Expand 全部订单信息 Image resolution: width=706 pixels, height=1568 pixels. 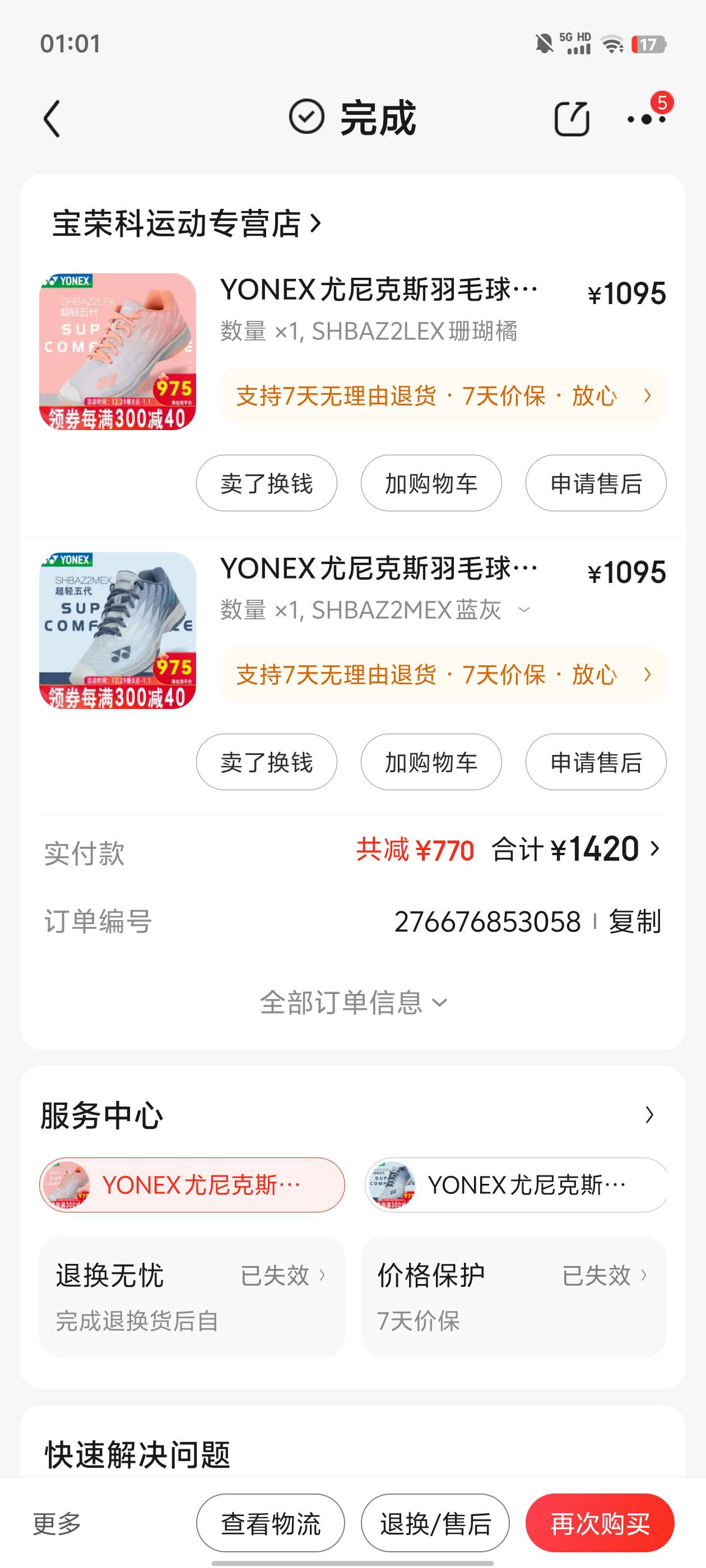(x=352, y=1002)
